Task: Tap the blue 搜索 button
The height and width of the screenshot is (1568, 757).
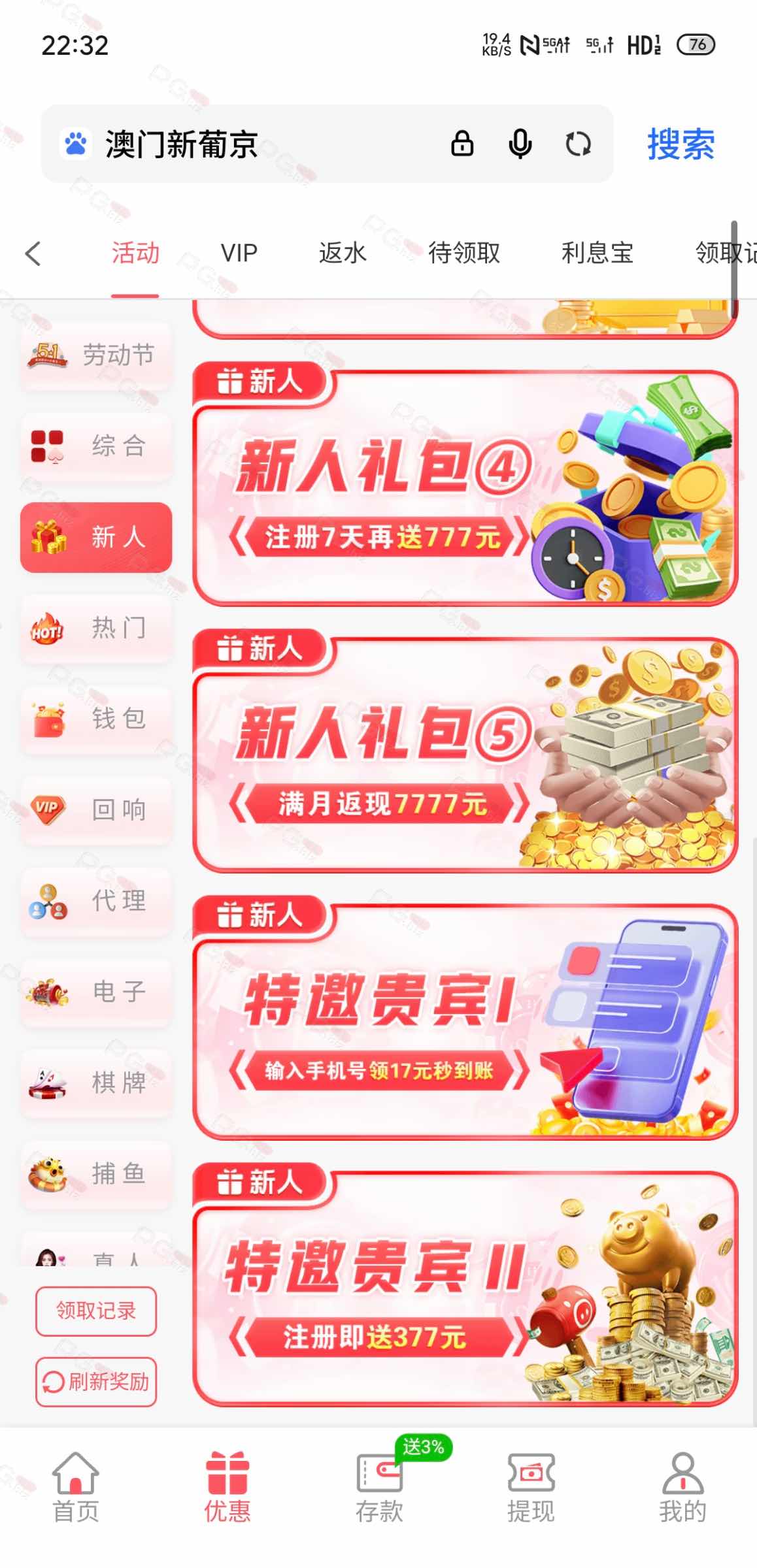Action: 681,144
